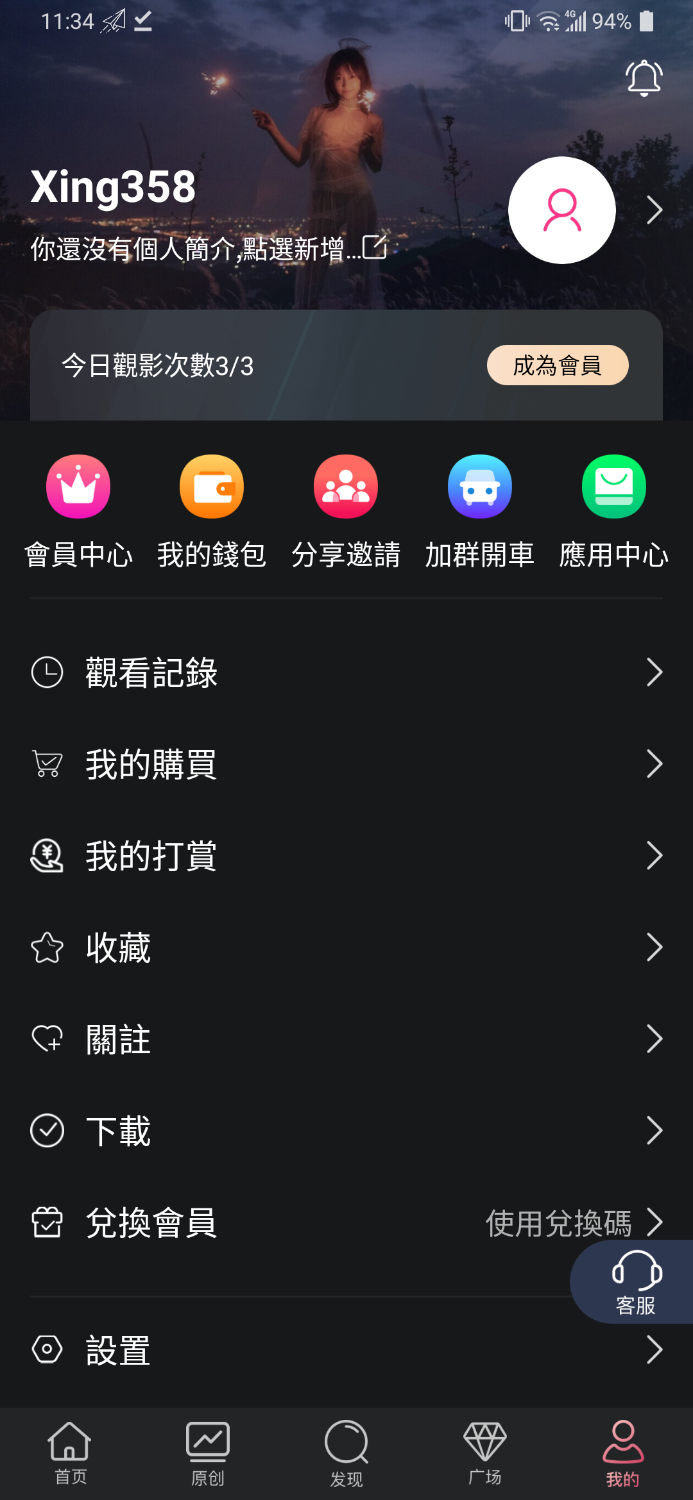This screenshot has width=693, height=1500.
Task: Edit the personal bio text
Action: [208, 249]
